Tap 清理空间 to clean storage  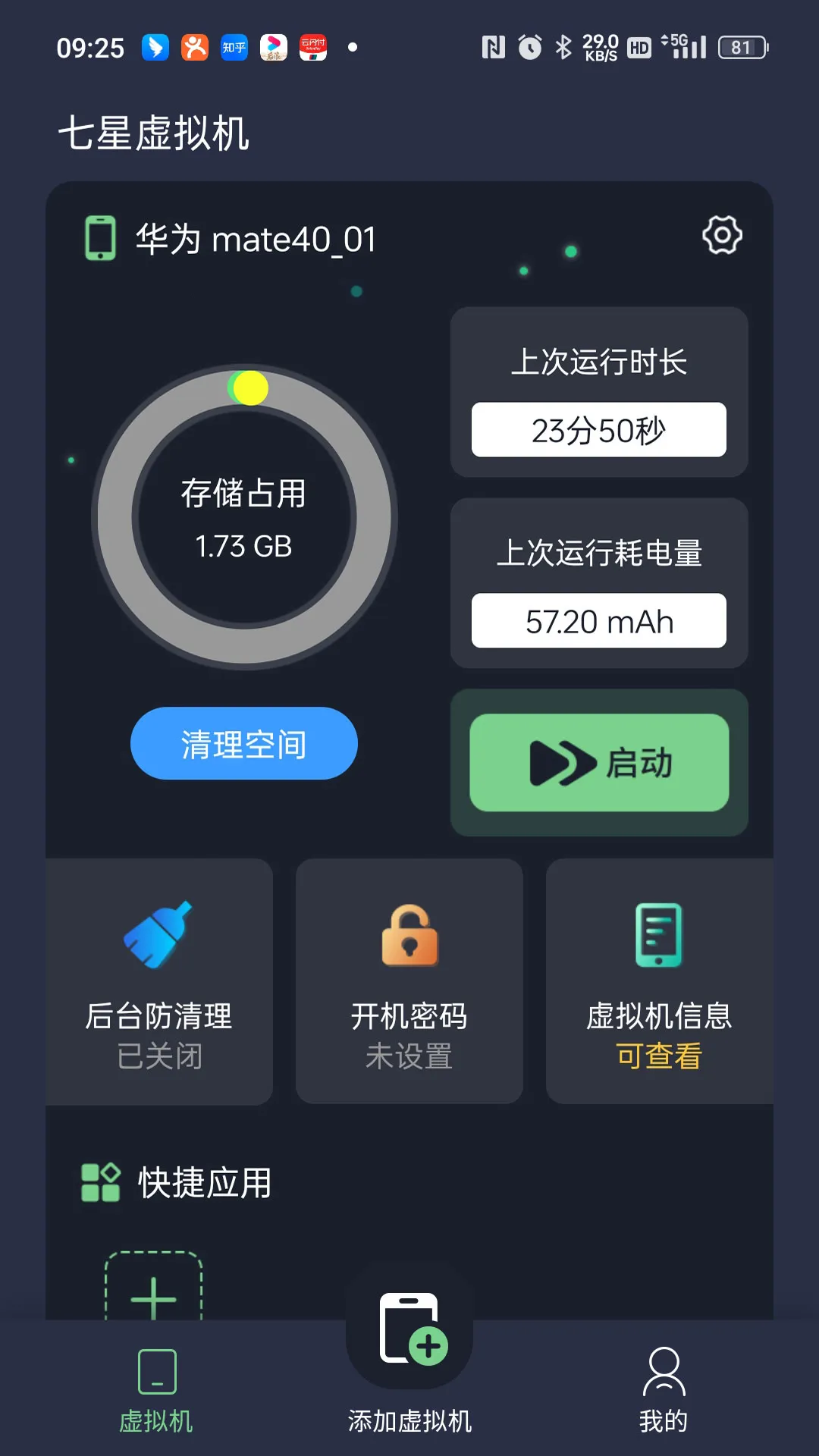pos(243,744)
